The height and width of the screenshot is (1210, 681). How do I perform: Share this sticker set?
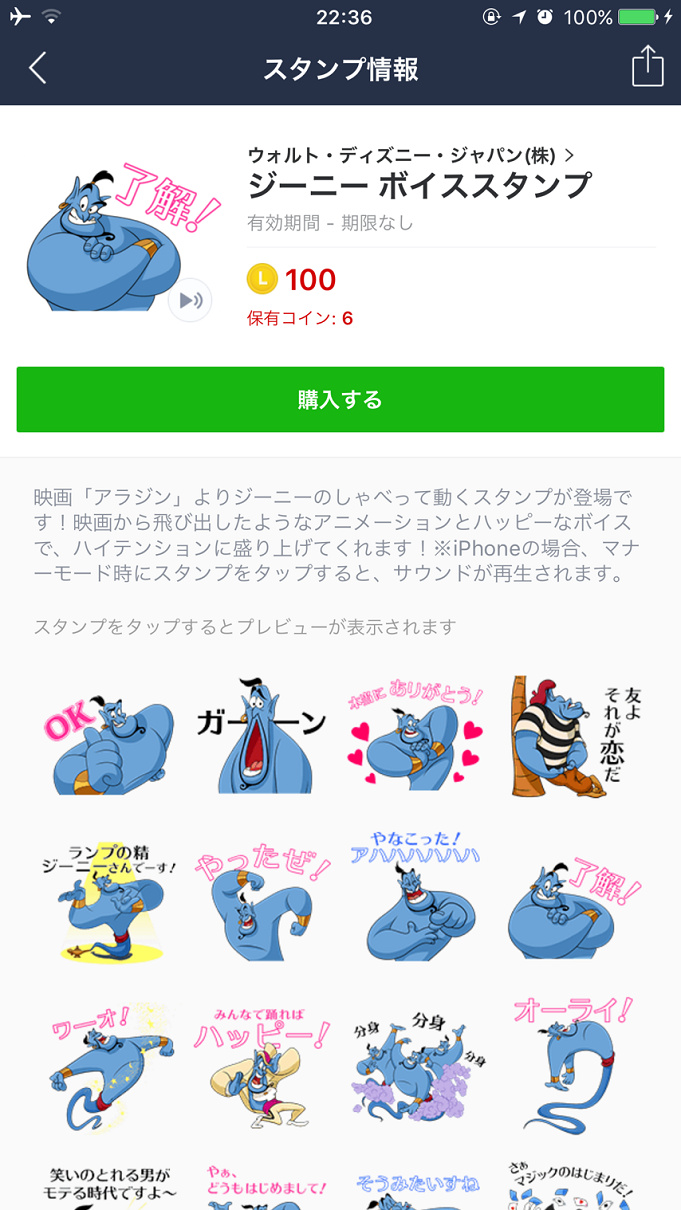point(647,67)
